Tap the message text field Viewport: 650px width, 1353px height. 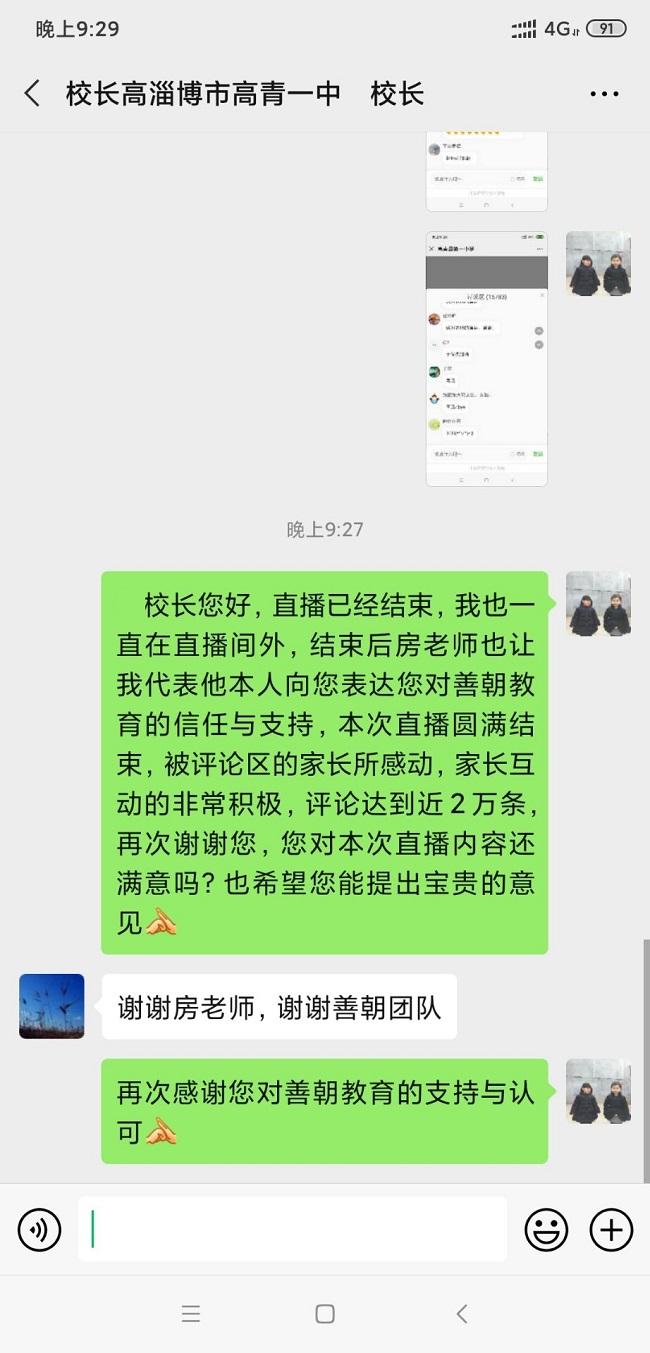coord(292,1229)
